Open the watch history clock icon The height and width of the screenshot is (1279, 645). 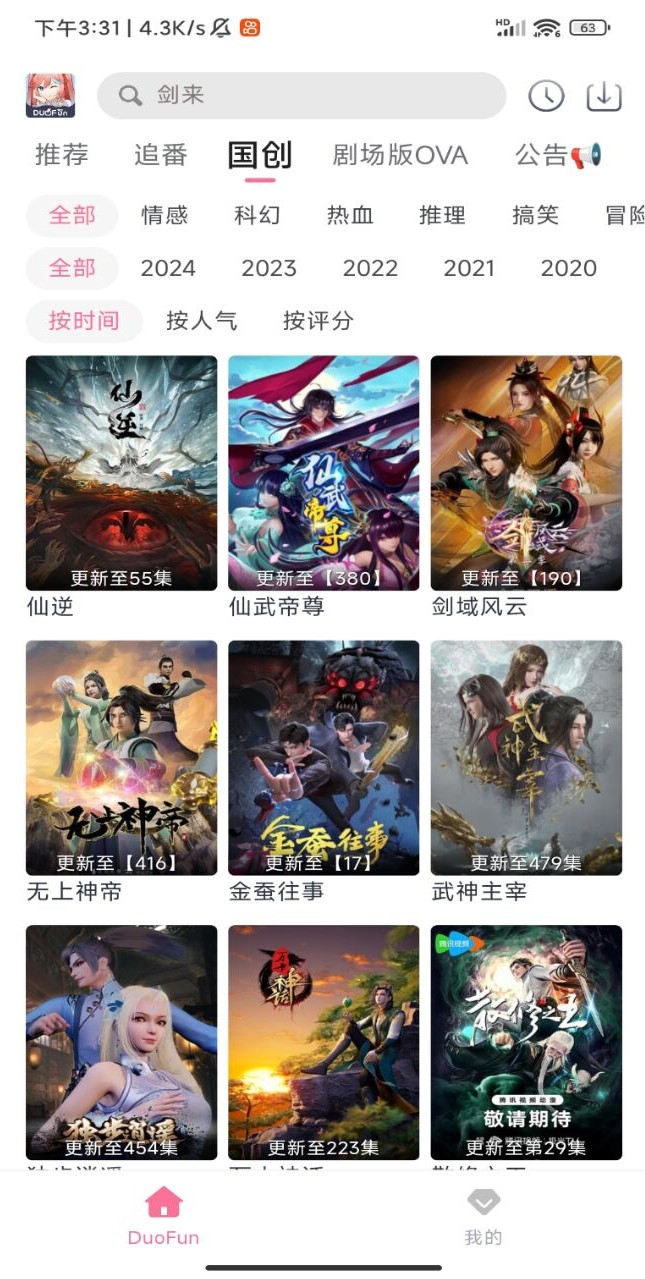[546, 96]
